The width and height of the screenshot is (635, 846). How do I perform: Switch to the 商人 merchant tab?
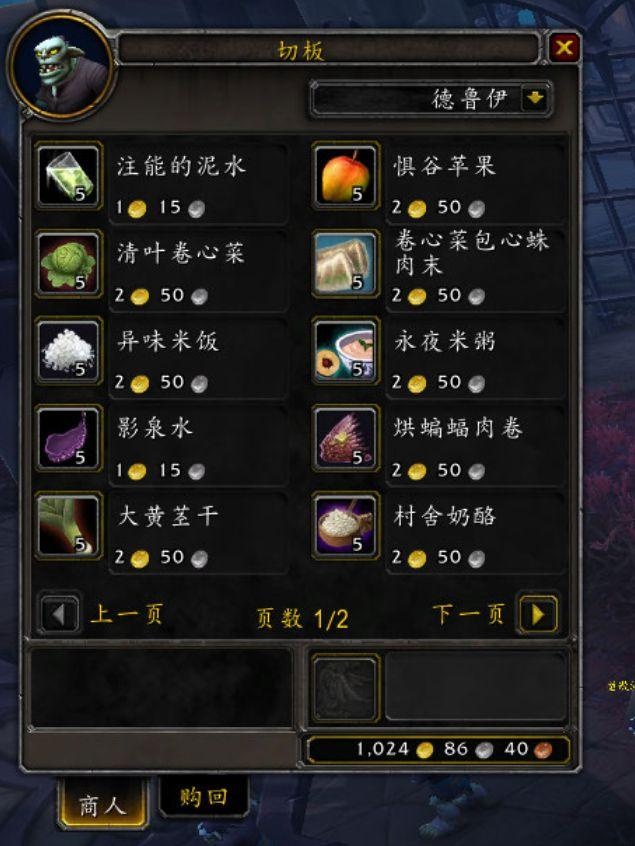point(103,804)
